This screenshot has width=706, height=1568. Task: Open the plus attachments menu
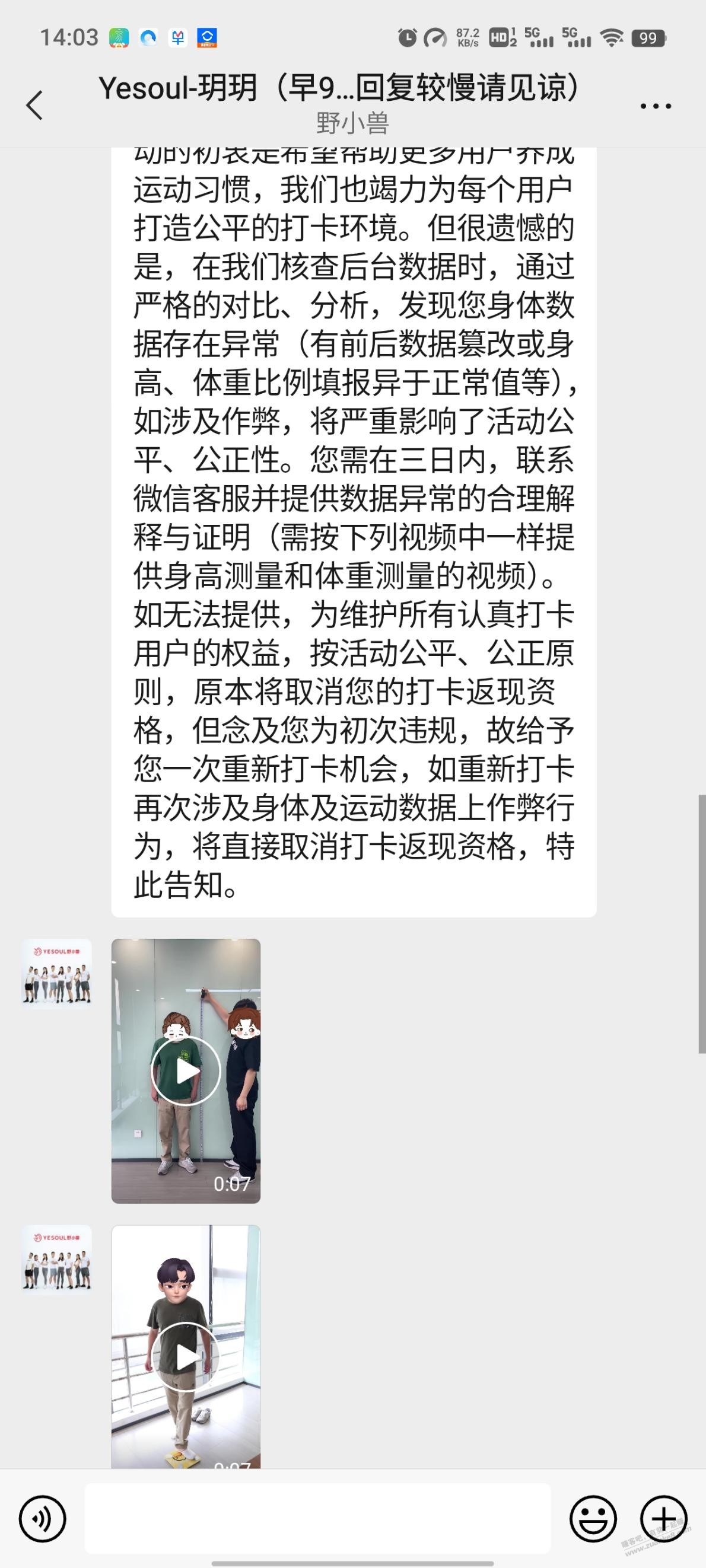click(663, 1519)
